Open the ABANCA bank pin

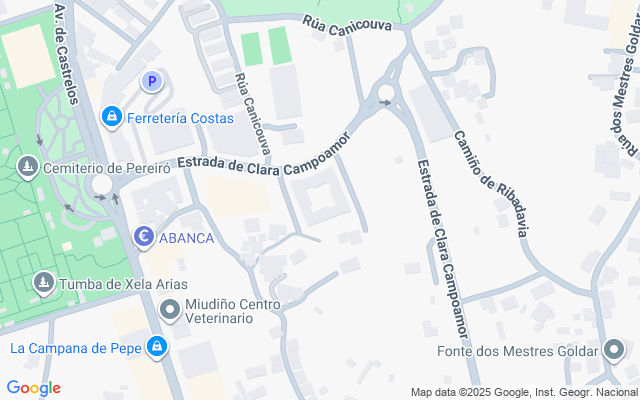click(x=144, y=237)
